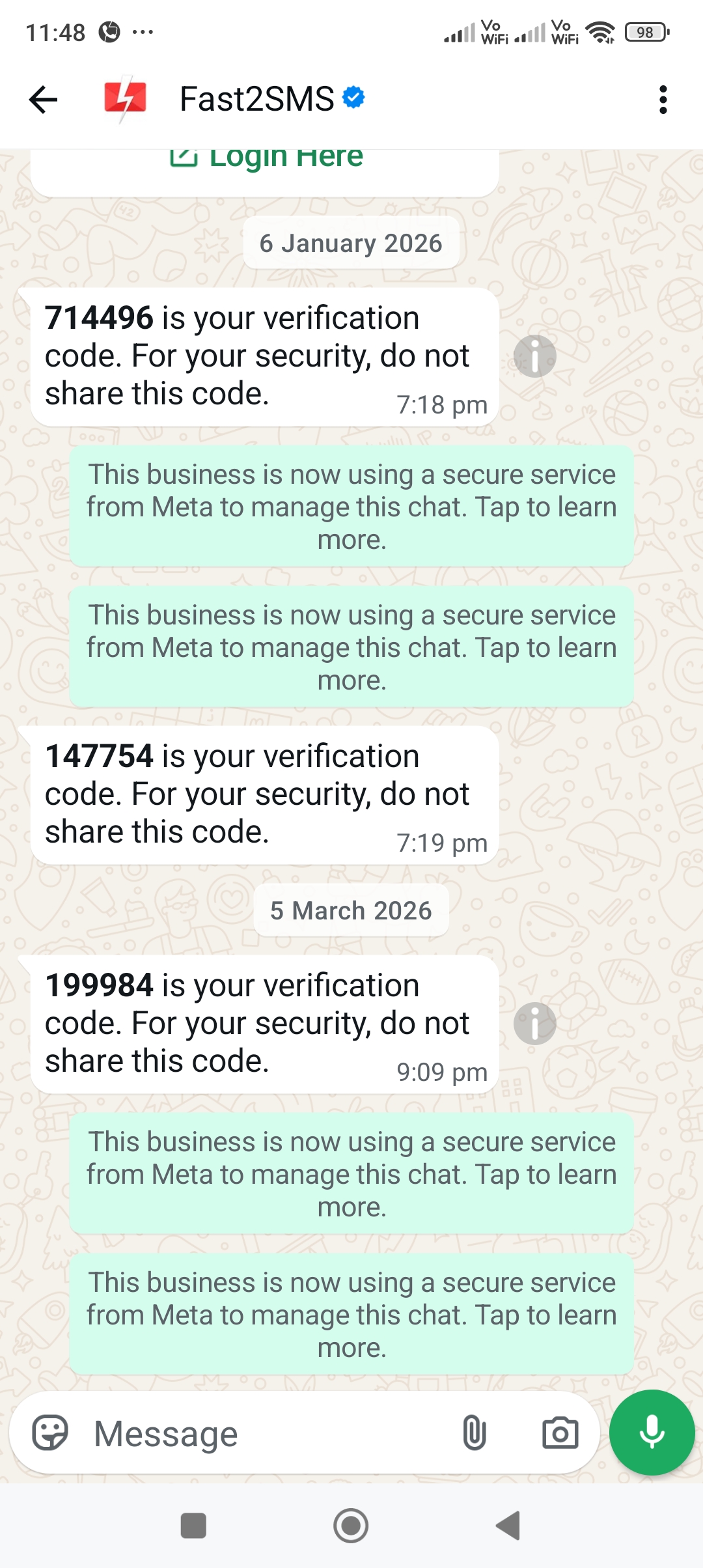Open the emoji and sticker picker

(50, 1433)
